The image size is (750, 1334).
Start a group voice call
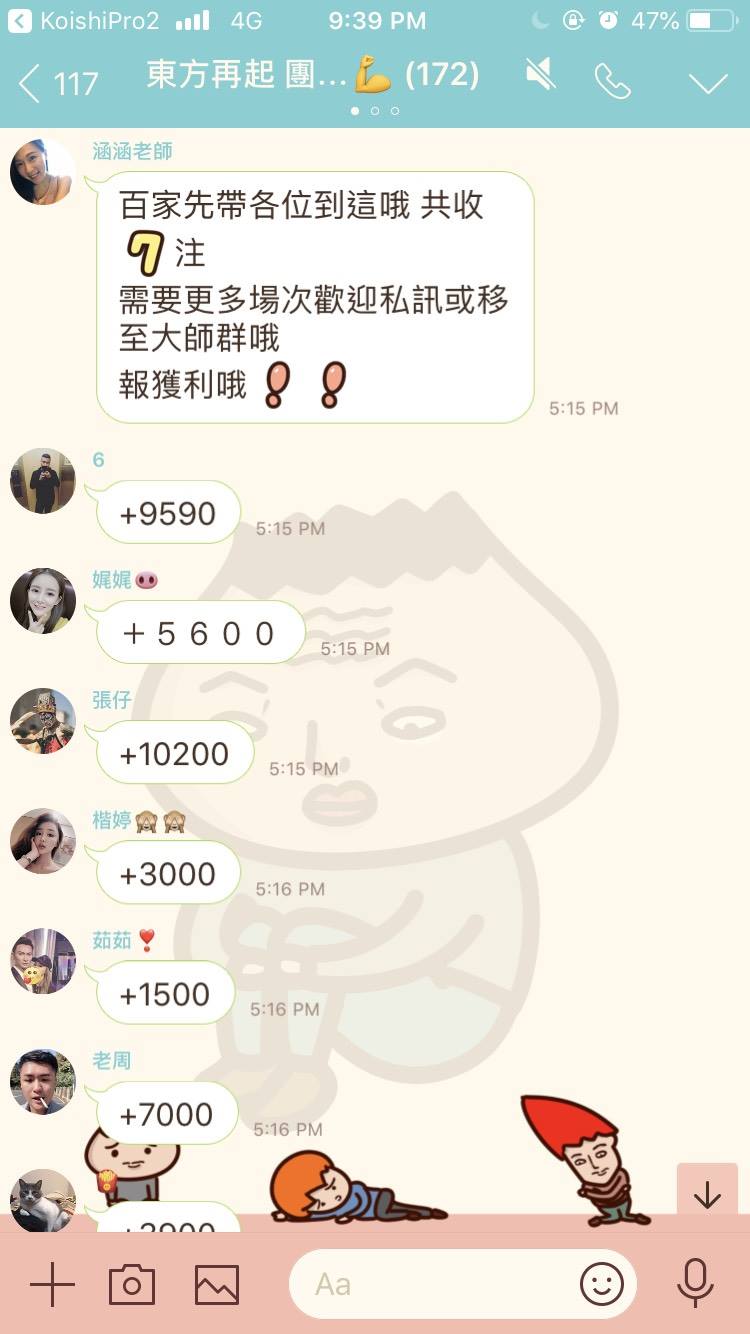(612, 81)
